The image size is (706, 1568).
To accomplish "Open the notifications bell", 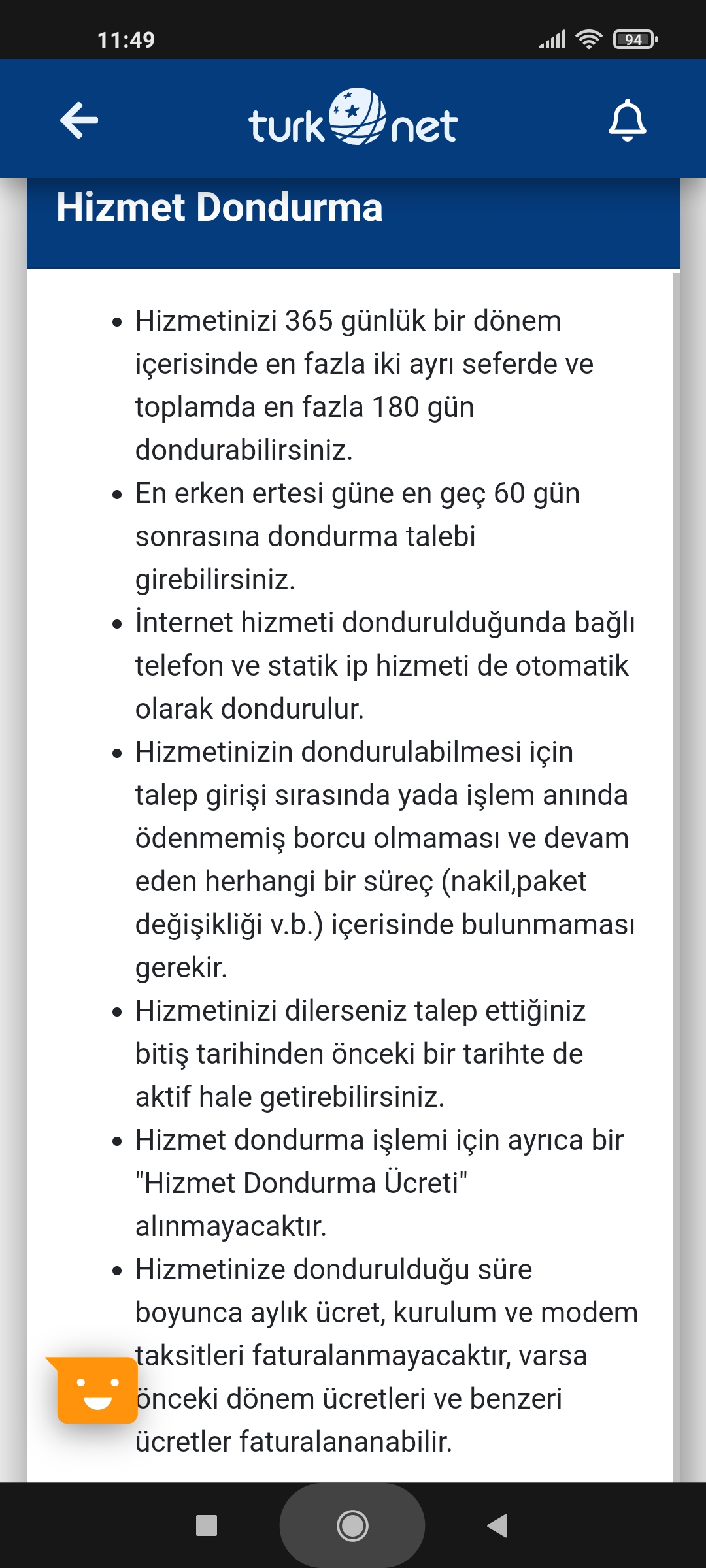I will (x=627, y=120).
